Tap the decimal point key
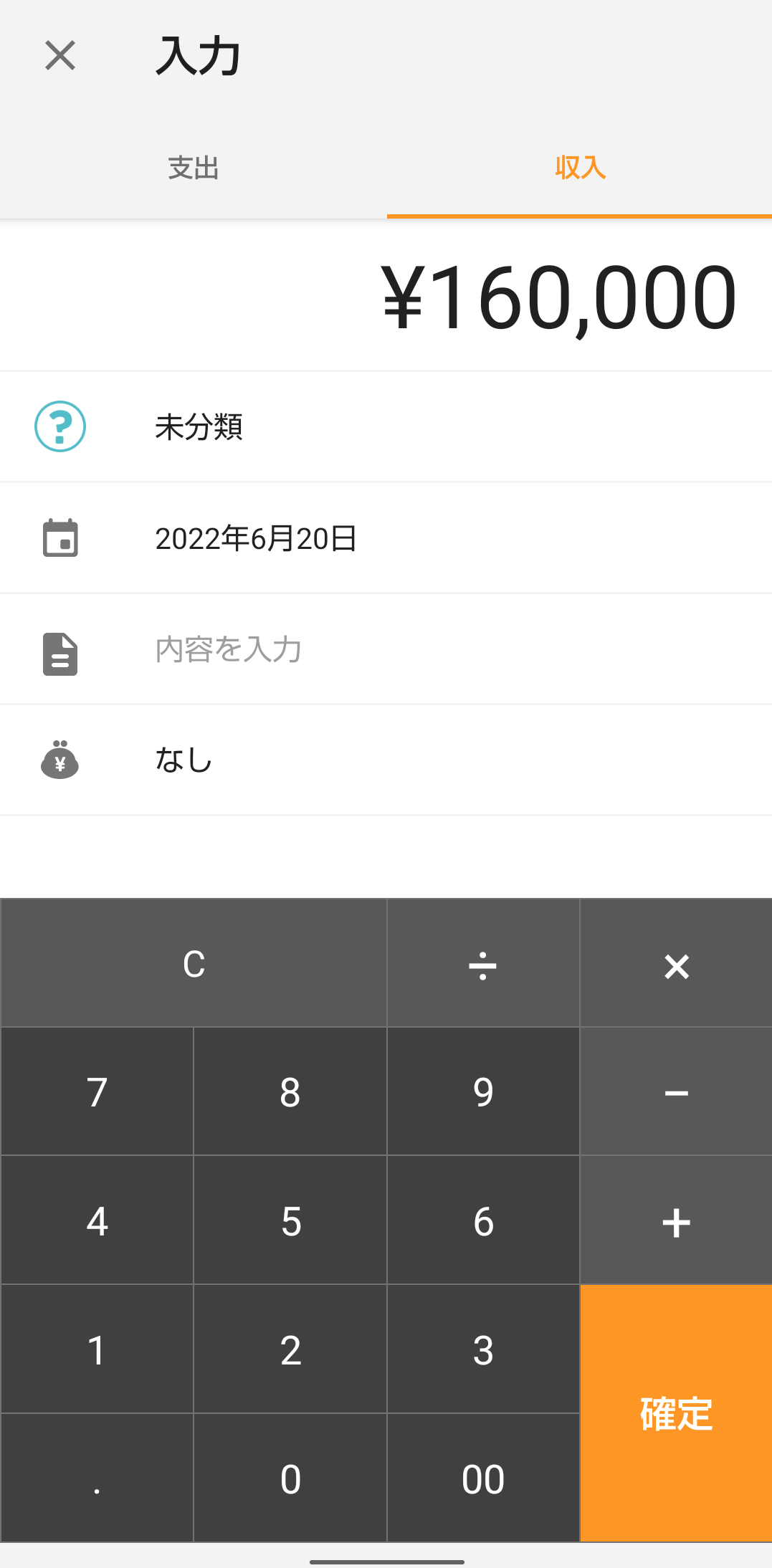Image resolution: width=772 pixels, height=1568 pixels. (x=97, y=1478)
